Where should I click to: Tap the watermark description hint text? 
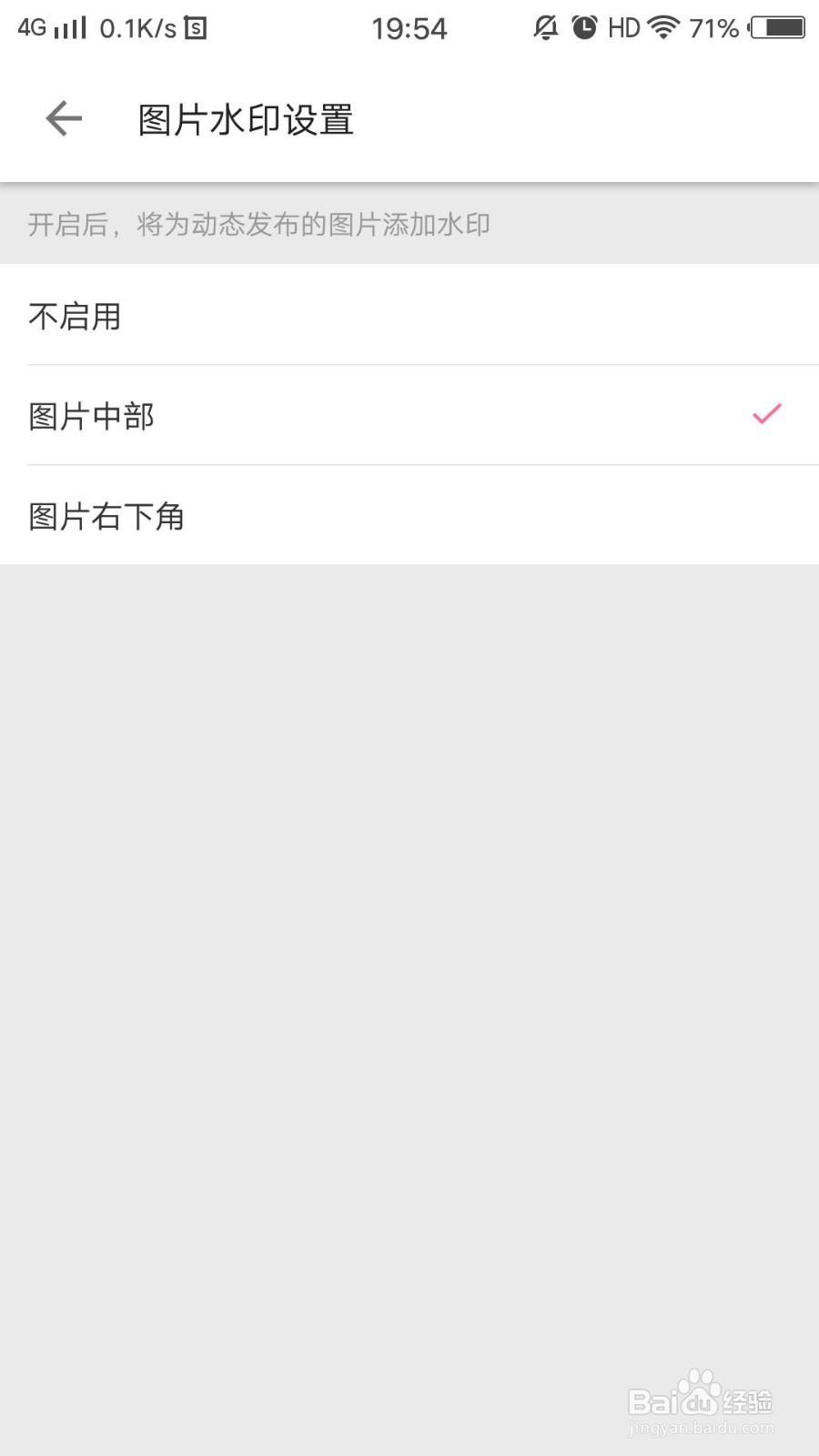point(258,224)
